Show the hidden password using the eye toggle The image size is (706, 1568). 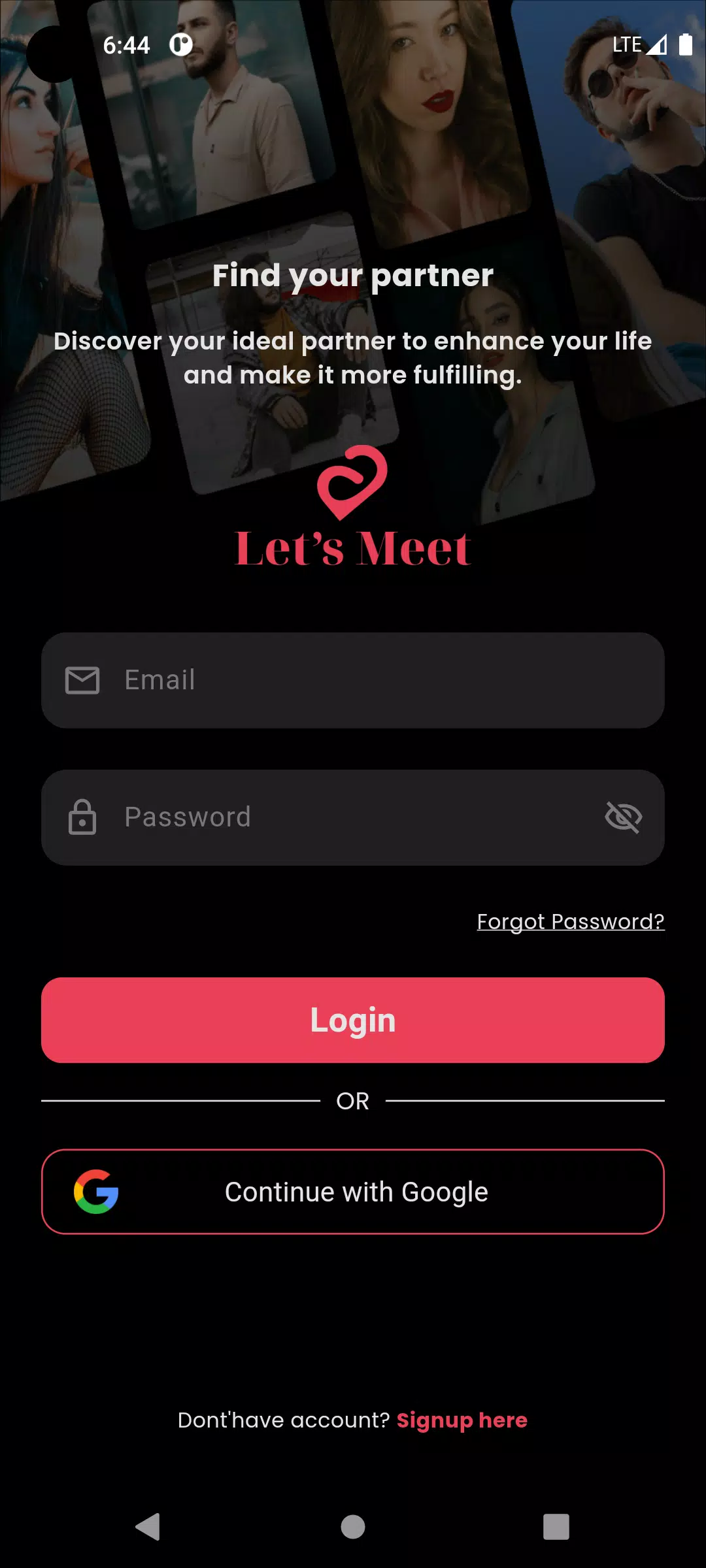click(x=624, y=817)
